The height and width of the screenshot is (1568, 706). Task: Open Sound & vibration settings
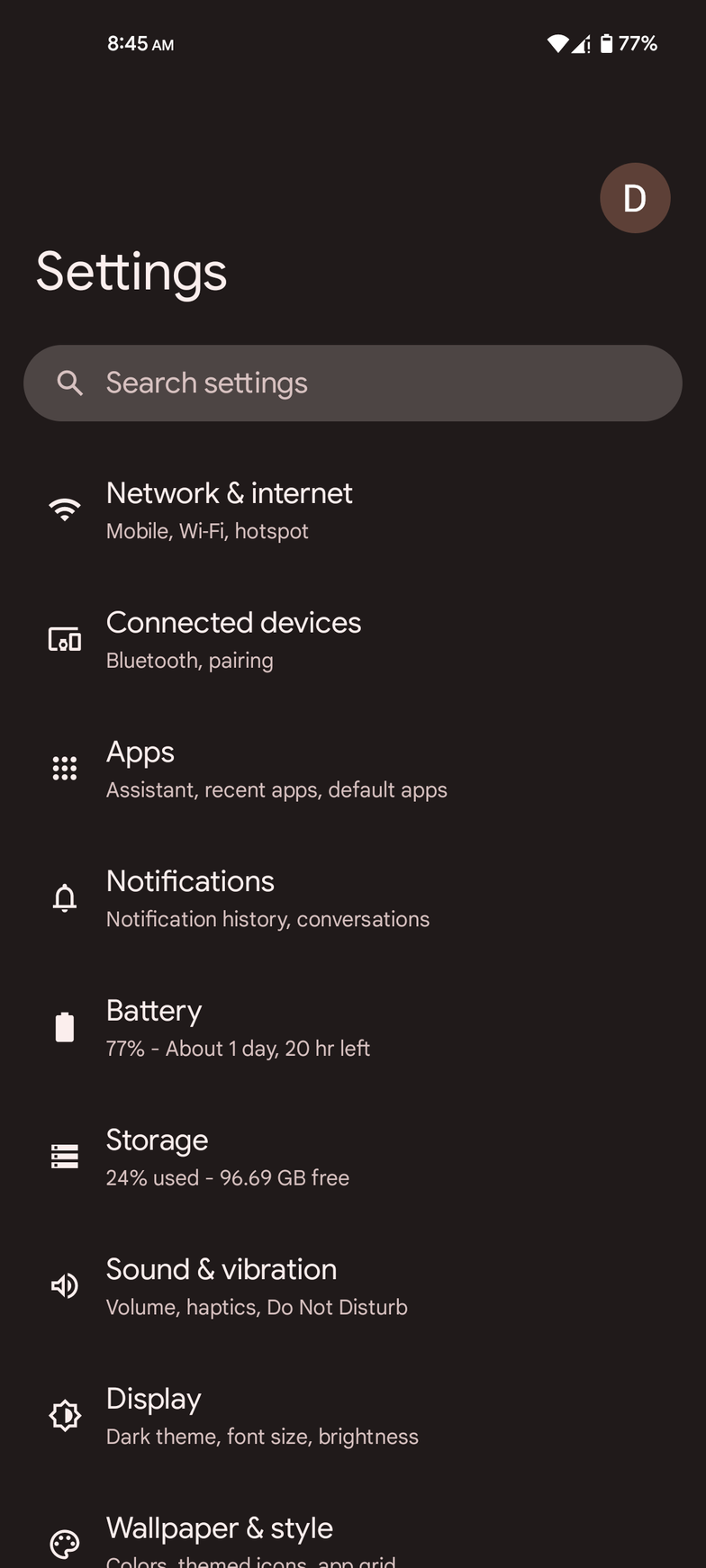257,1285
